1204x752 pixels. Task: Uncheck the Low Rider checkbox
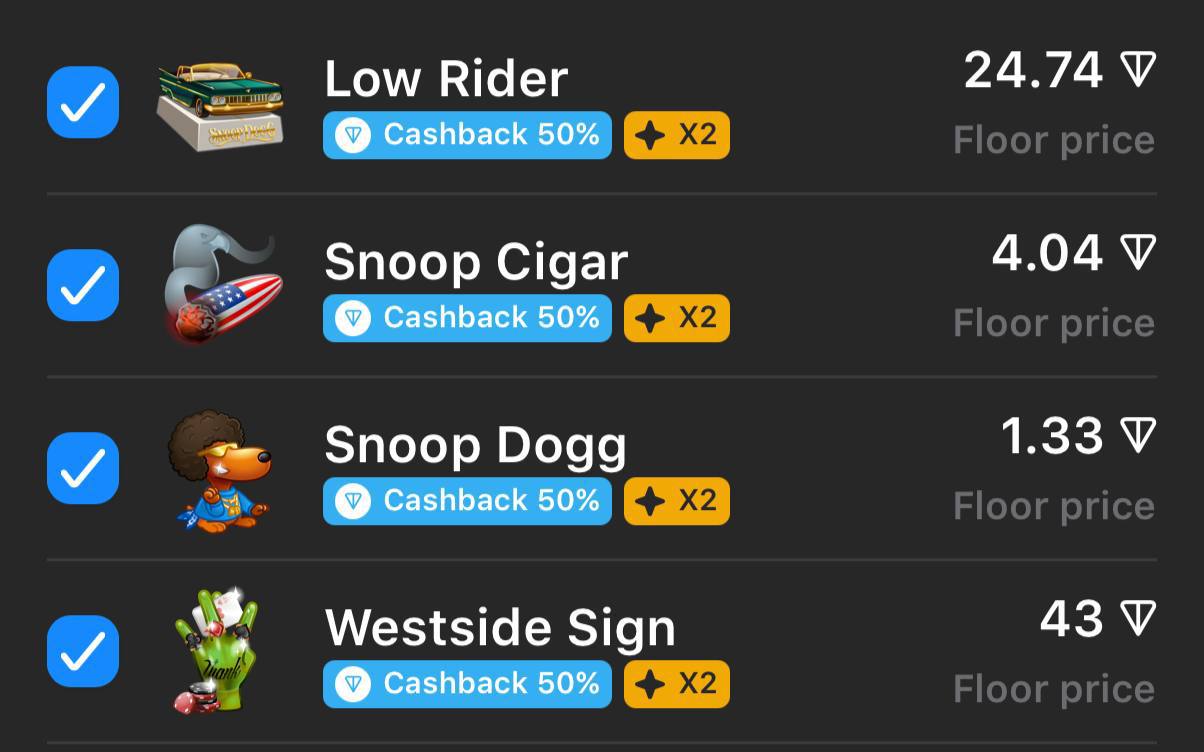click(x=83, y=102)
